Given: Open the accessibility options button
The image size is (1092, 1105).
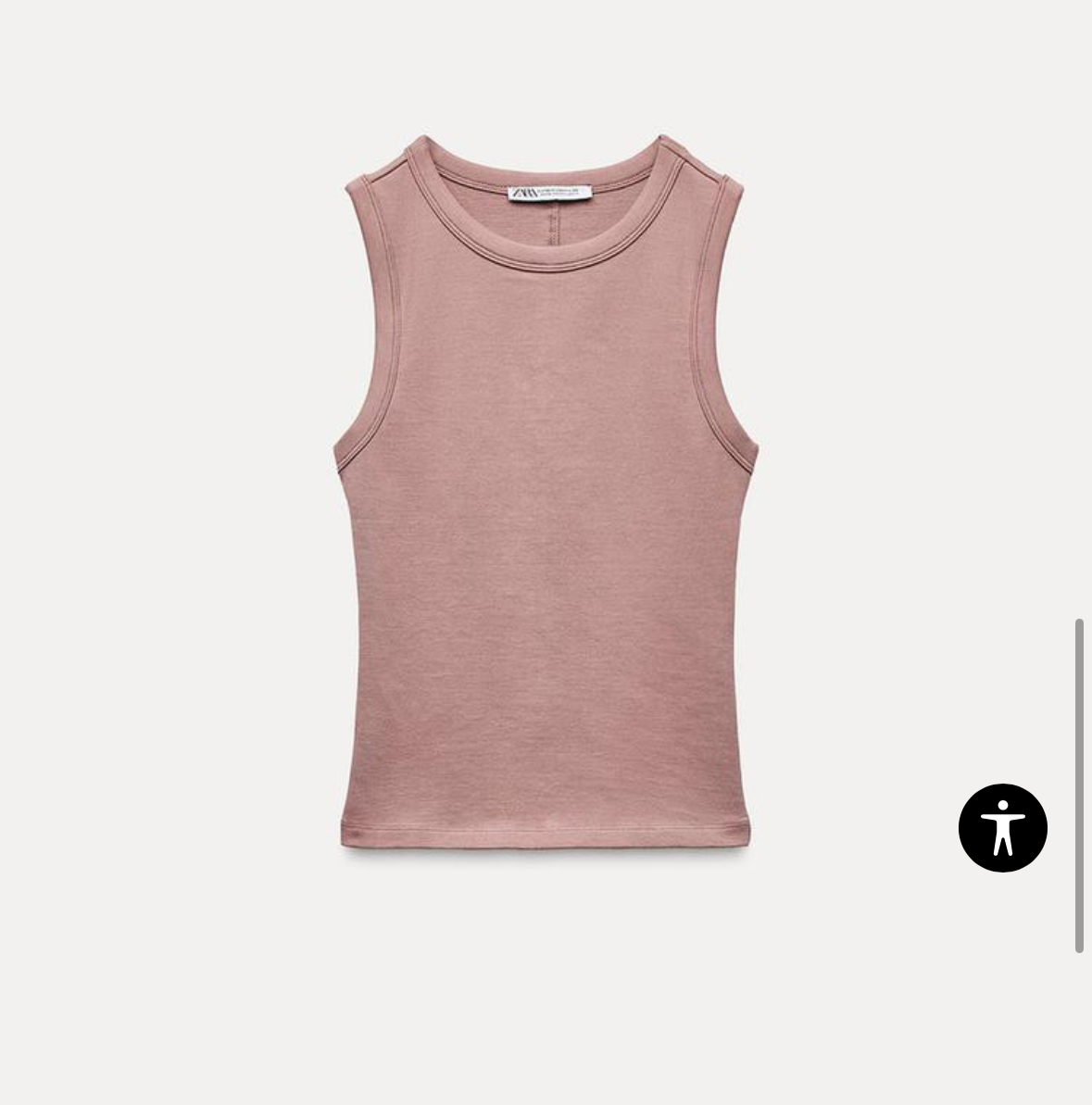Looking at the screenshot, I should coord(1002,827).
